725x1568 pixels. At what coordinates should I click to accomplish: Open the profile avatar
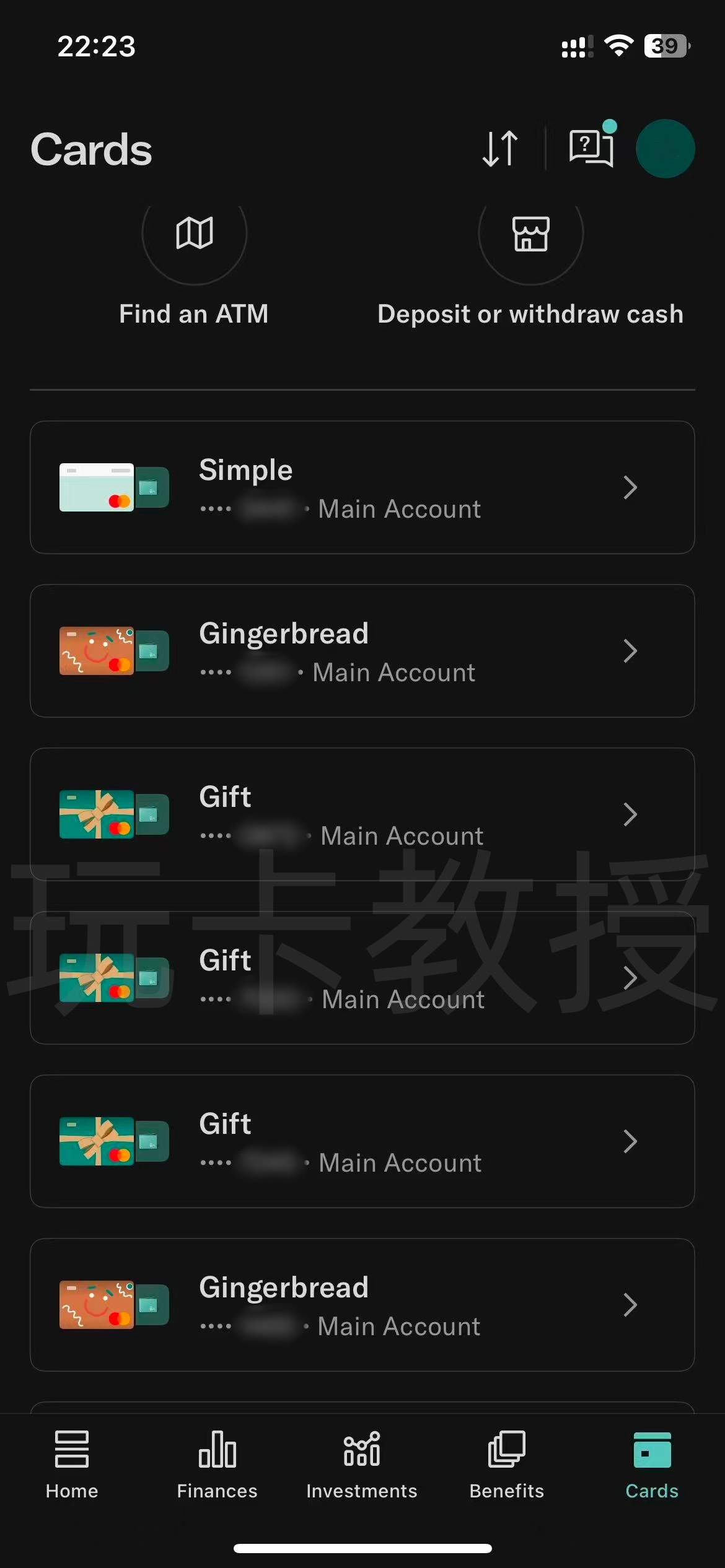pyautogui.click(x=665, y=149)
